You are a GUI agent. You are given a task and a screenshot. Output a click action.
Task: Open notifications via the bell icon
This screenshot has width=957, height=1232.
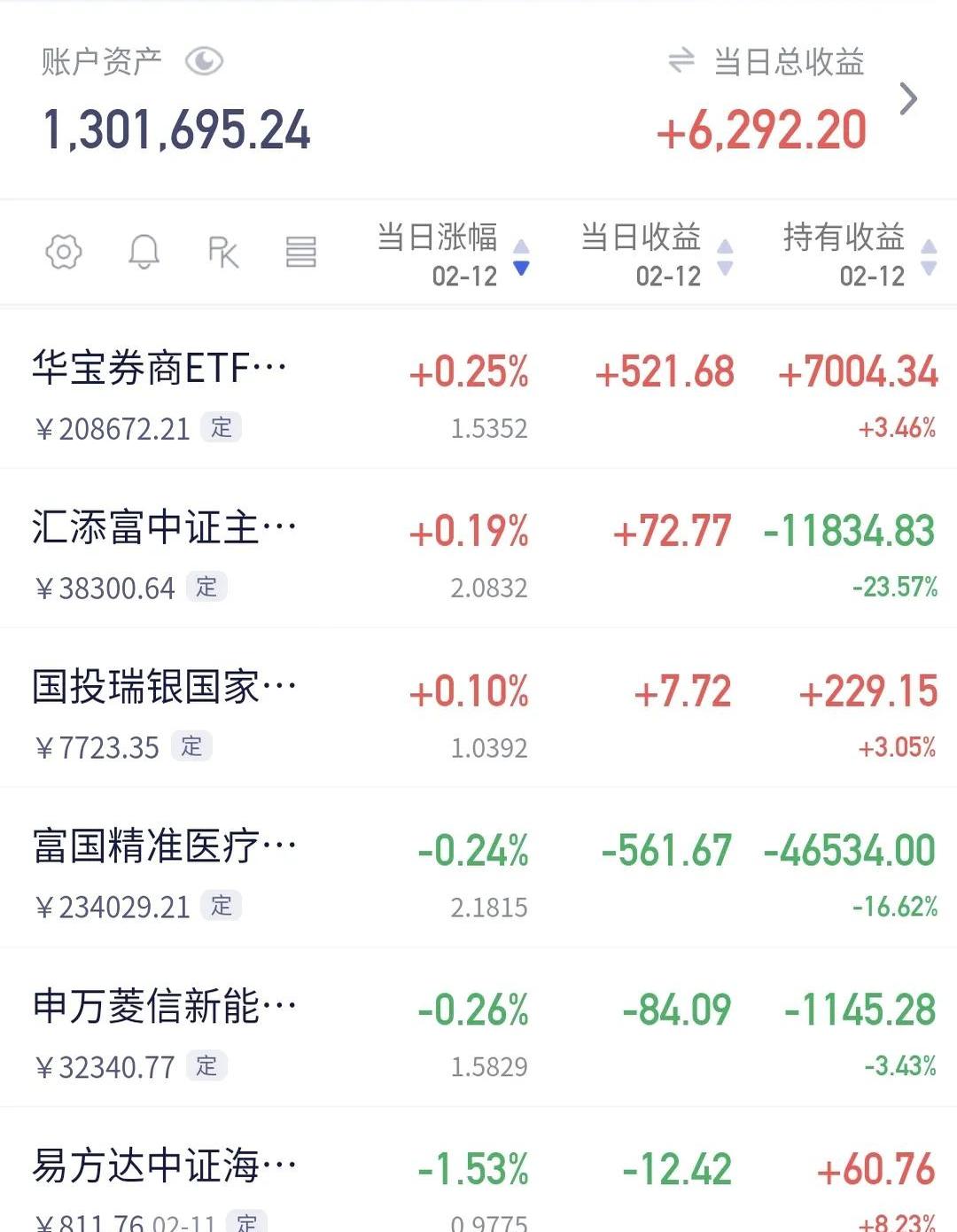tap(144, 251)
